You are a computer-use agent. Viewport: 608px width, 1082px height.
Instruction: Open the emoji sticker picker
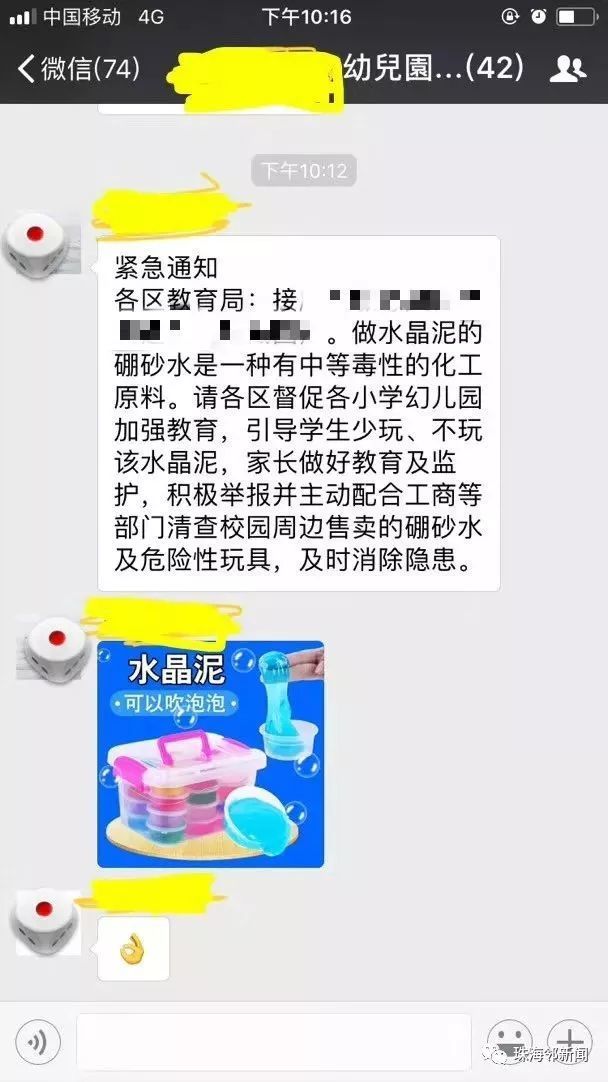pos(509,1041)
